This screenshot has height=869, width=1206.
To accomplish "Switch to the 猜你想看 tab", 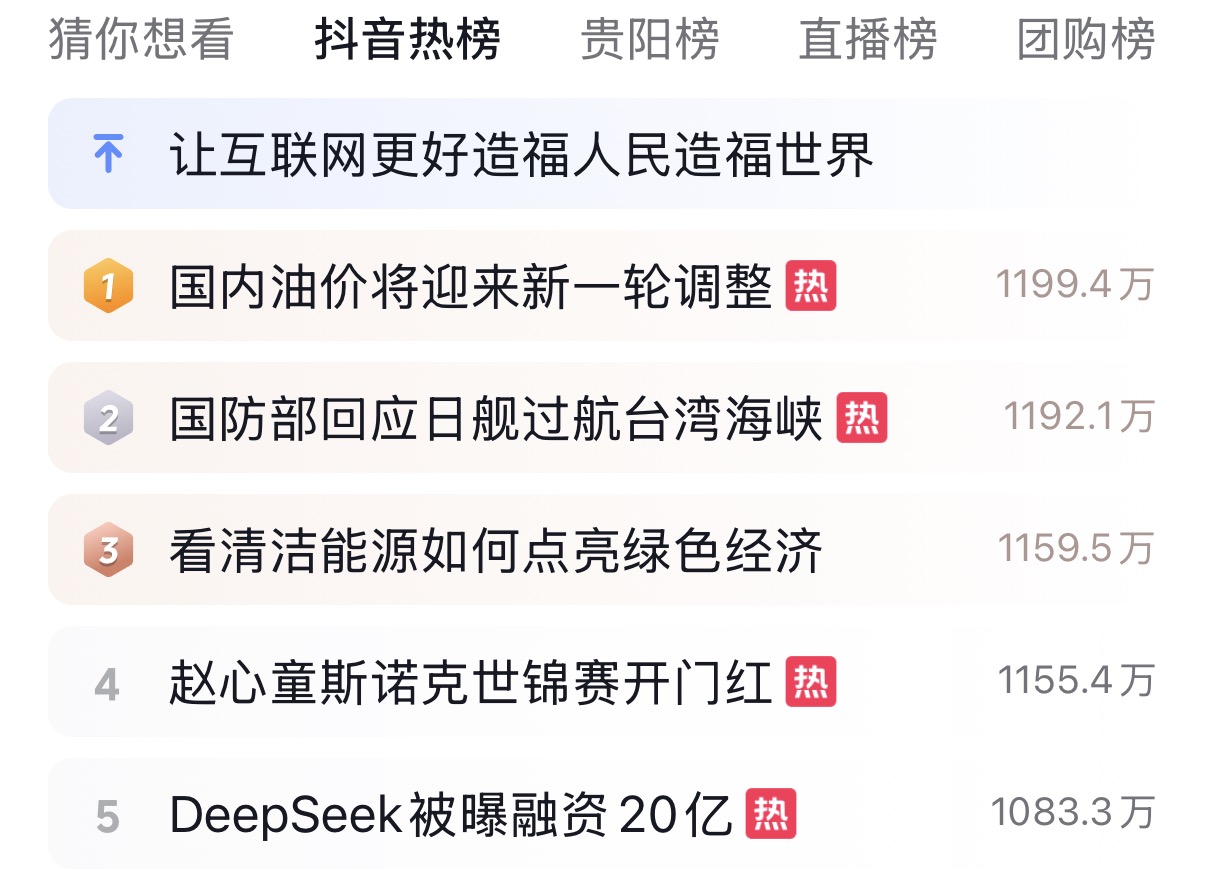I will coord(141,40).
